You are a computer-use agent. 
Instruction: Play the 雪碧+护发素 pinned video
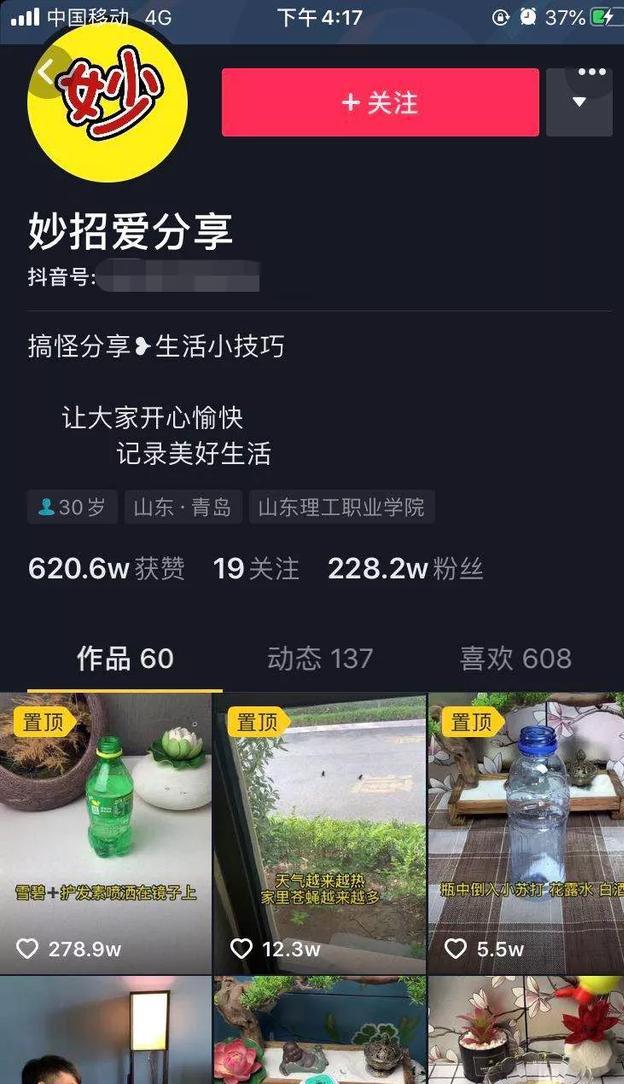(x=105, y=830)
